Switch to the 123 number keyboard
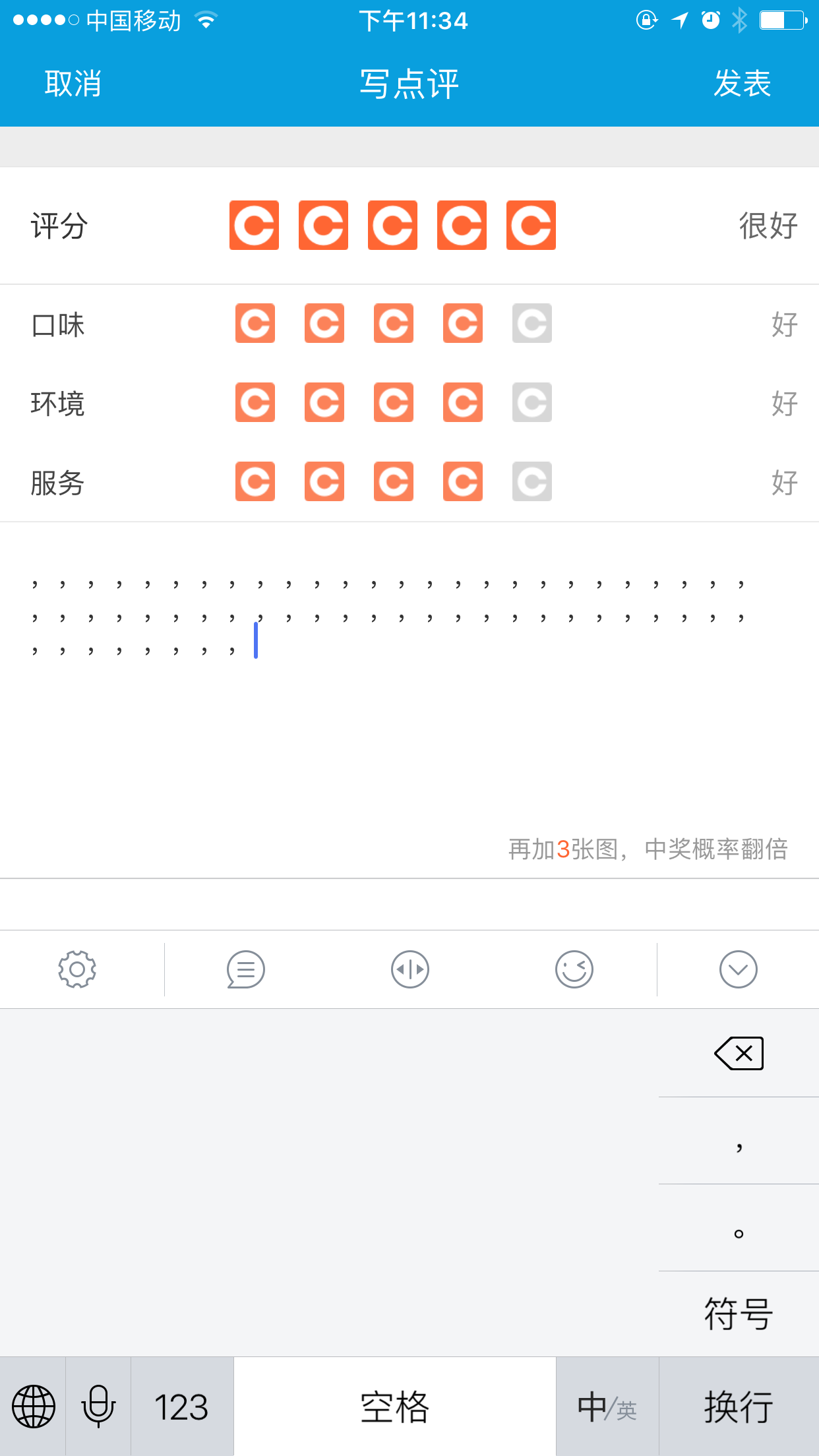 pos(182,1407)
